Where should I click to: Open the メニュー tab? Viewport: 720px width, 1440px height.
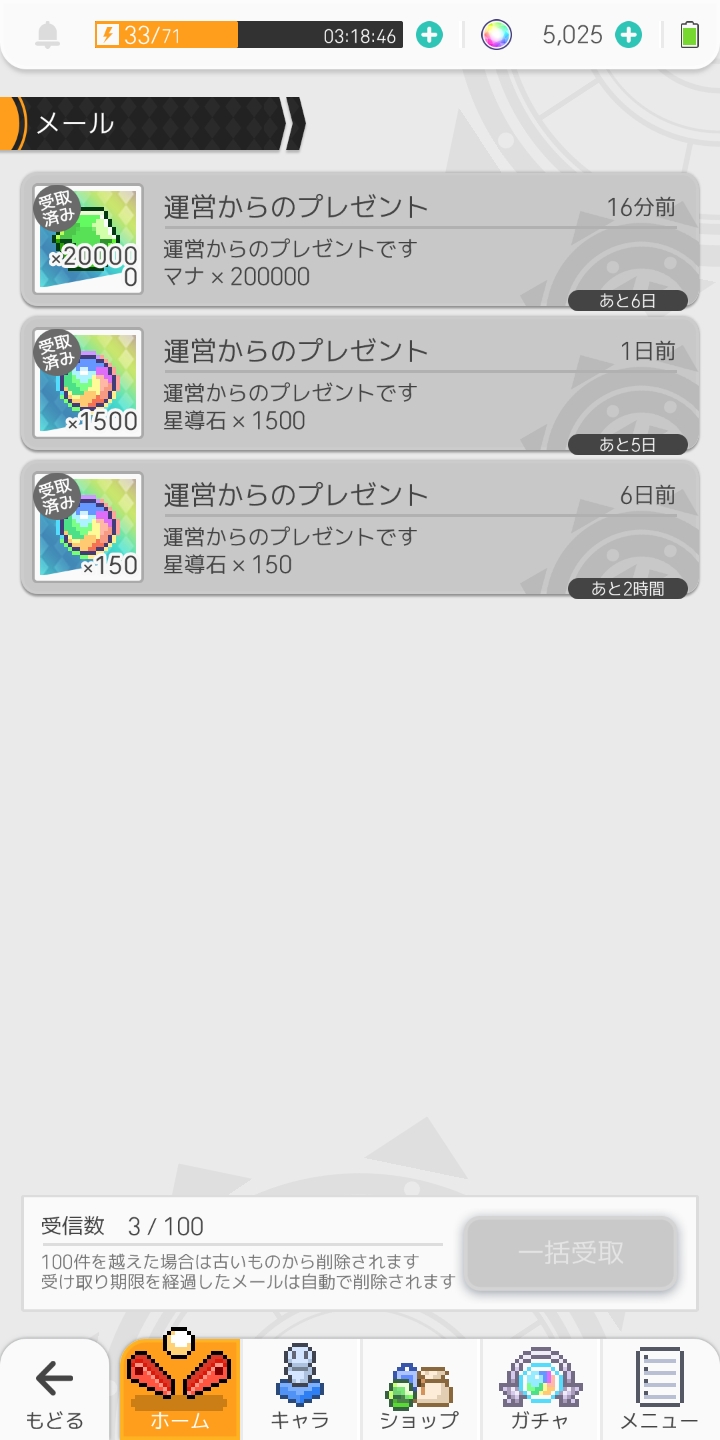660,1391
